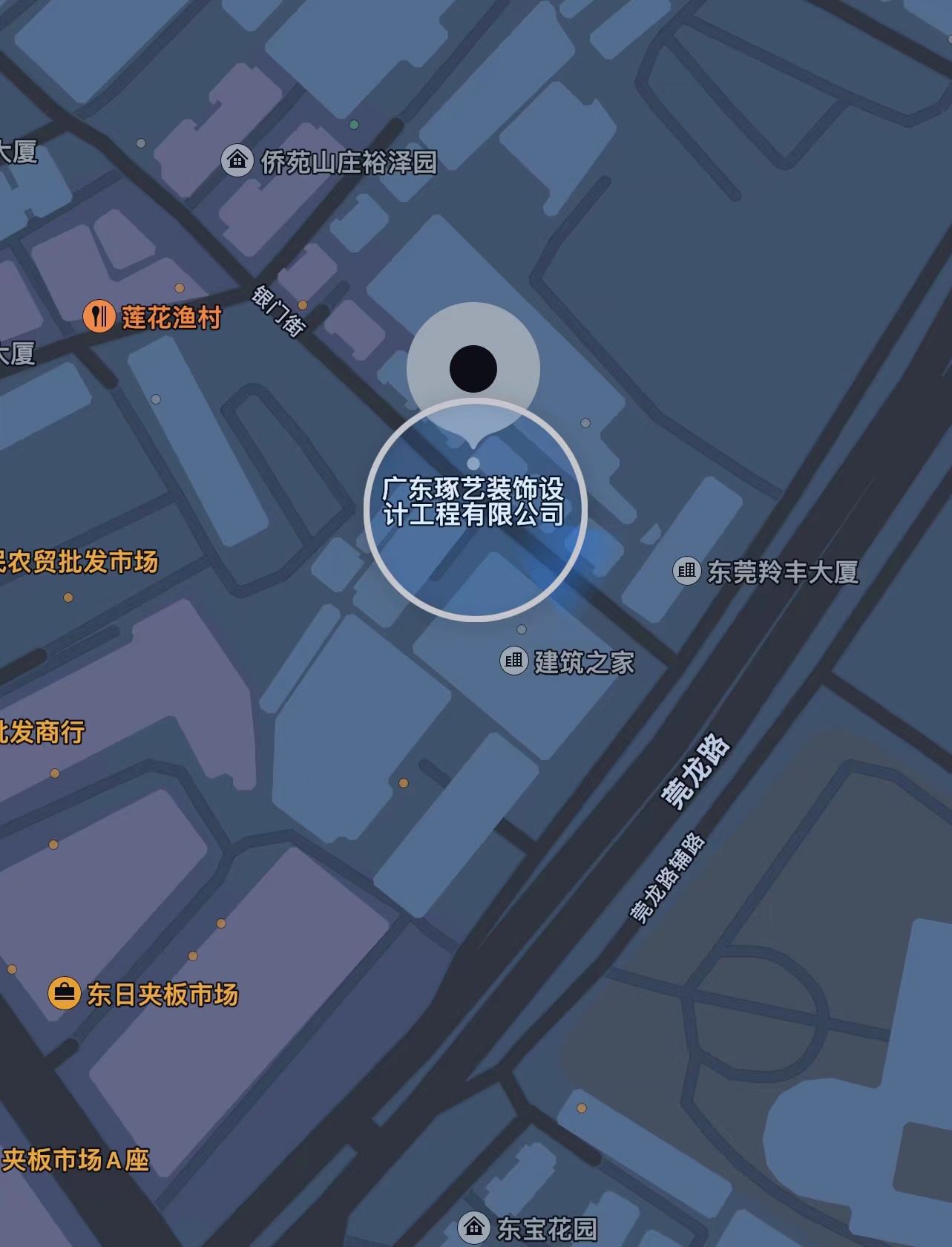
Task: Tap the 建筑之家 building marker
Action: click(x=513, y=660)
